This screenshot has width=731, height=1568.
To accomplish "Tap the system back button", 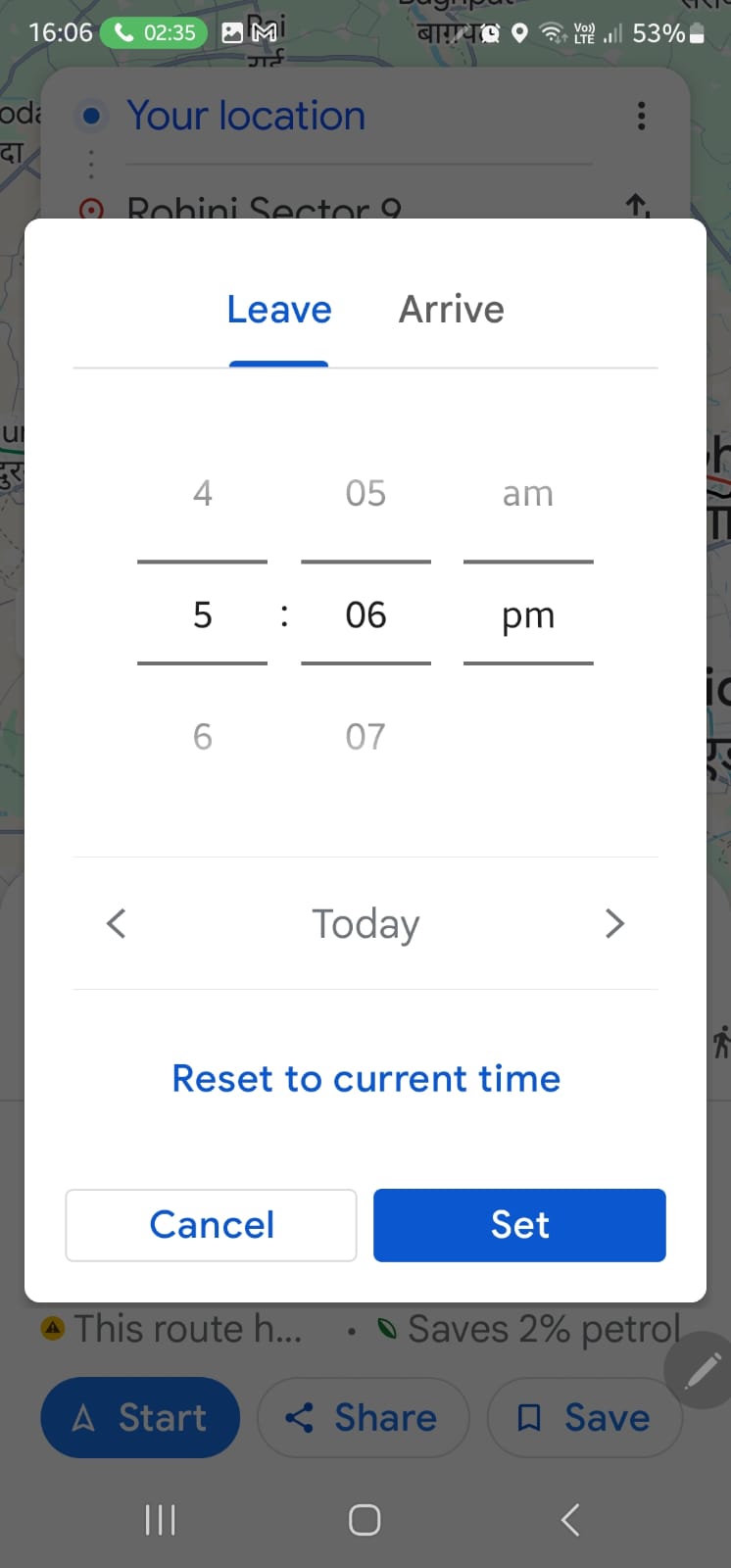I will pos(569,1520).
